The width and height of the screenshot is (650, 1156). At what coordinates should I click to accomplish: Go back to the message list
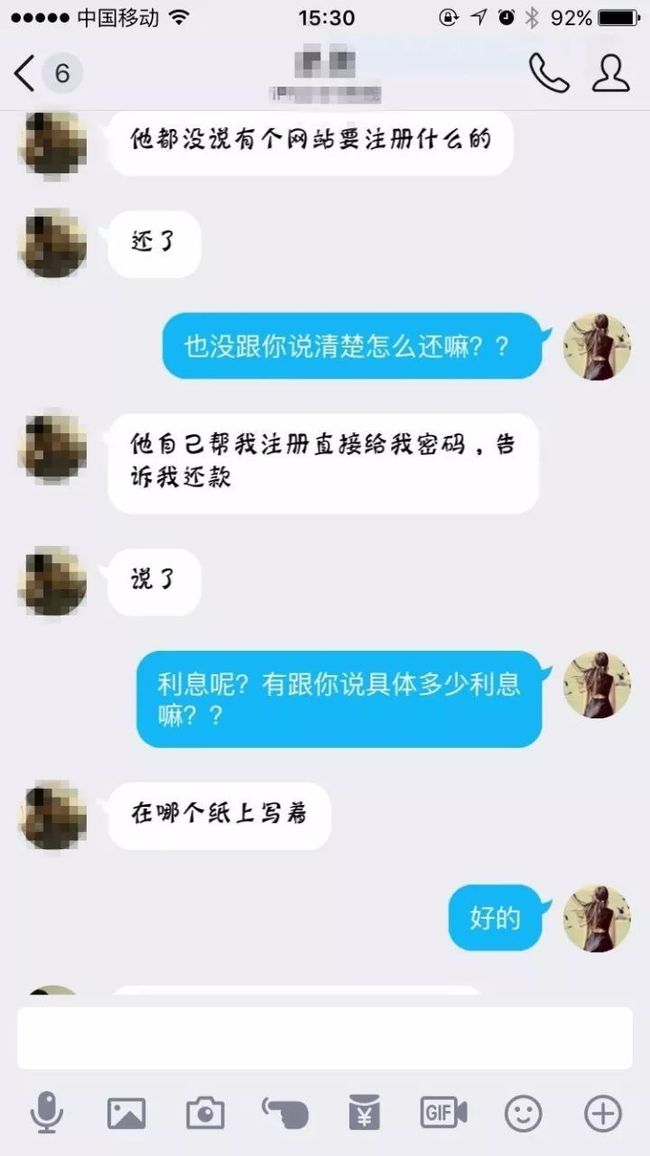click(x=46, y=73)
